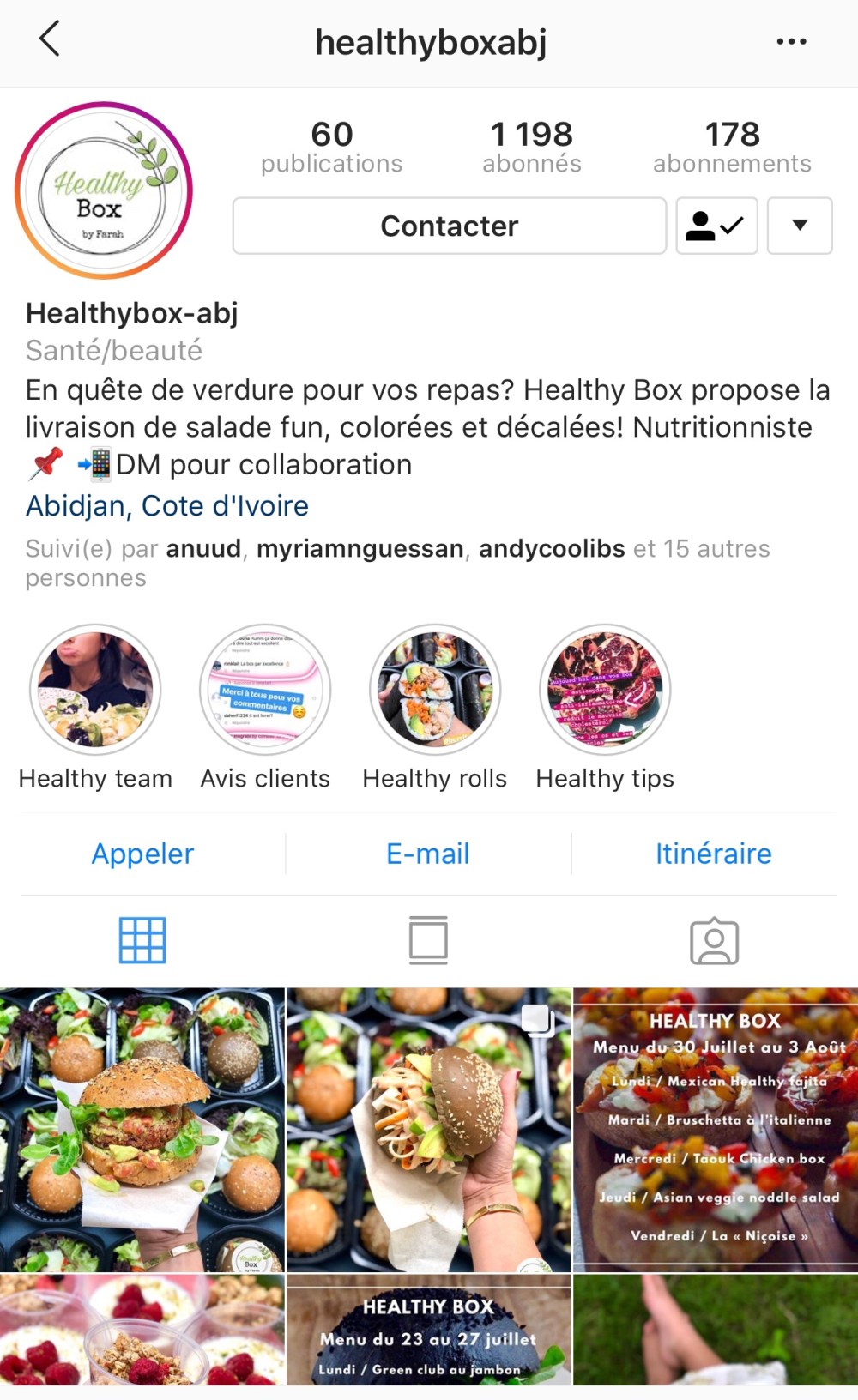Screen dimensions: 858x1400
Task: View the 178 abonnements following list
Action: coord(732,147)
